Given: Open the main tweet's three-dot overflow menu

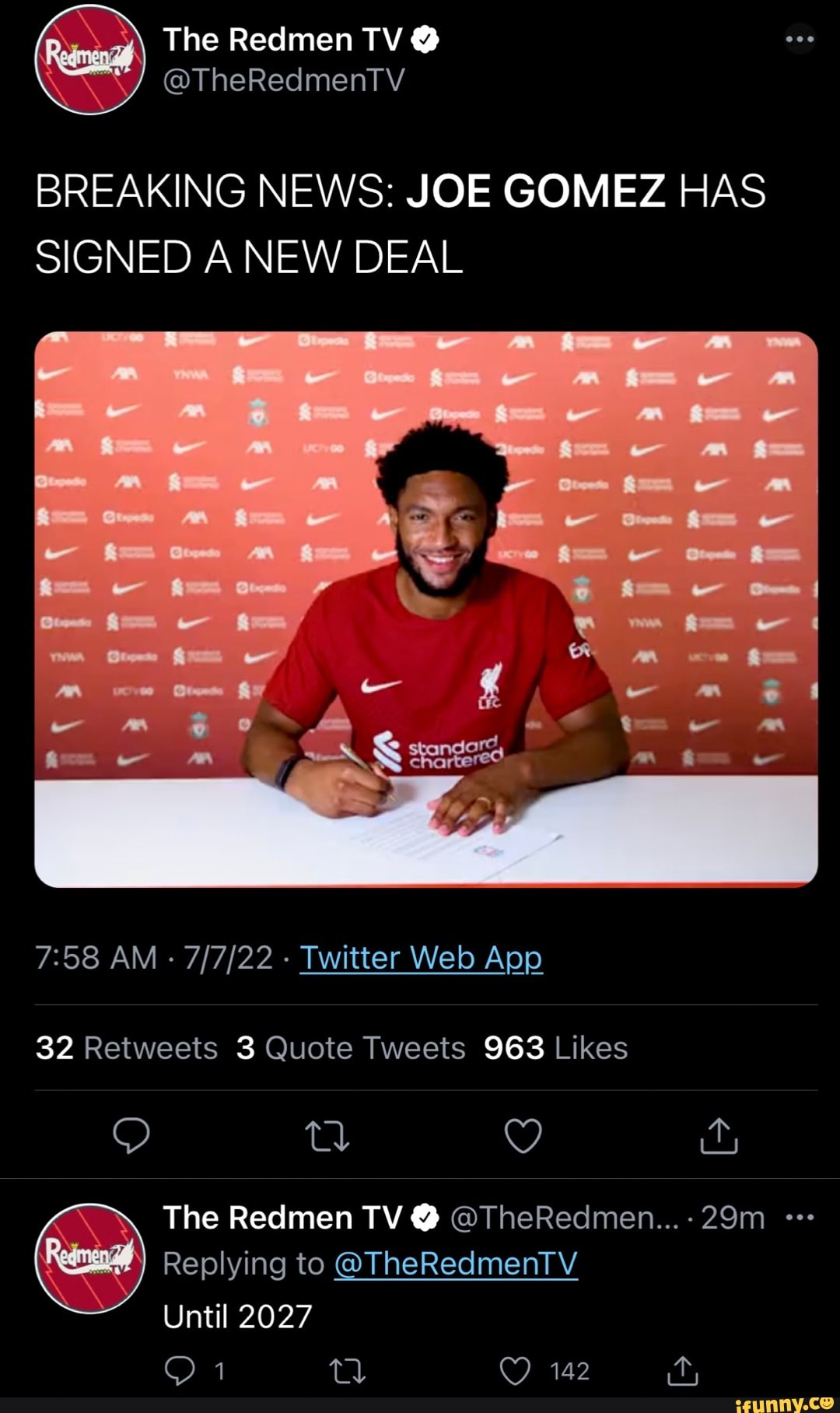Looking at the screenshot, I should click(800, 39).
